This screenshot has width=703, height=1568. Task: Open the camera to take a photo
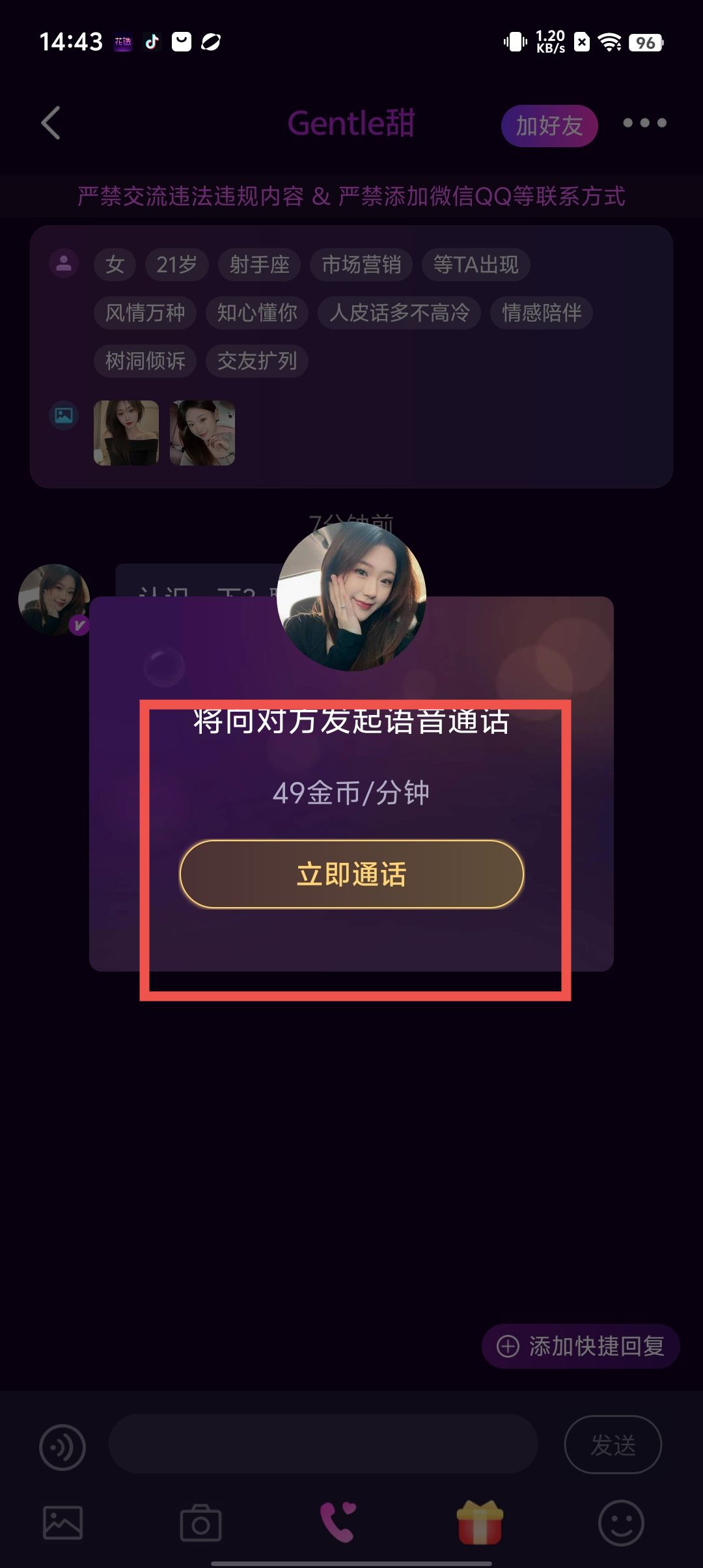[200, 1522]
